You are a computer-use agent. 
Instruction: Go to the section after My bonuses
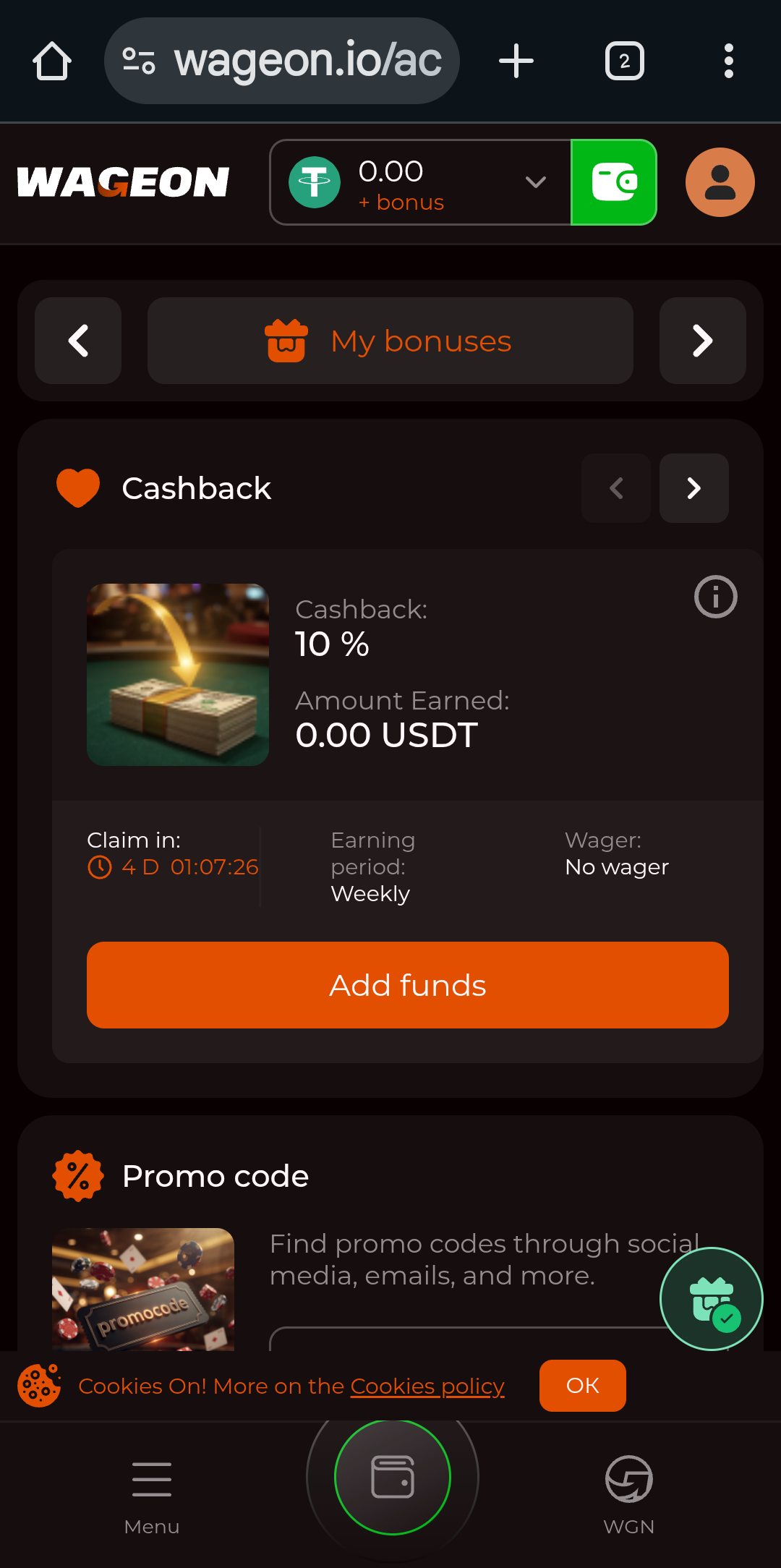pos(702,341)
